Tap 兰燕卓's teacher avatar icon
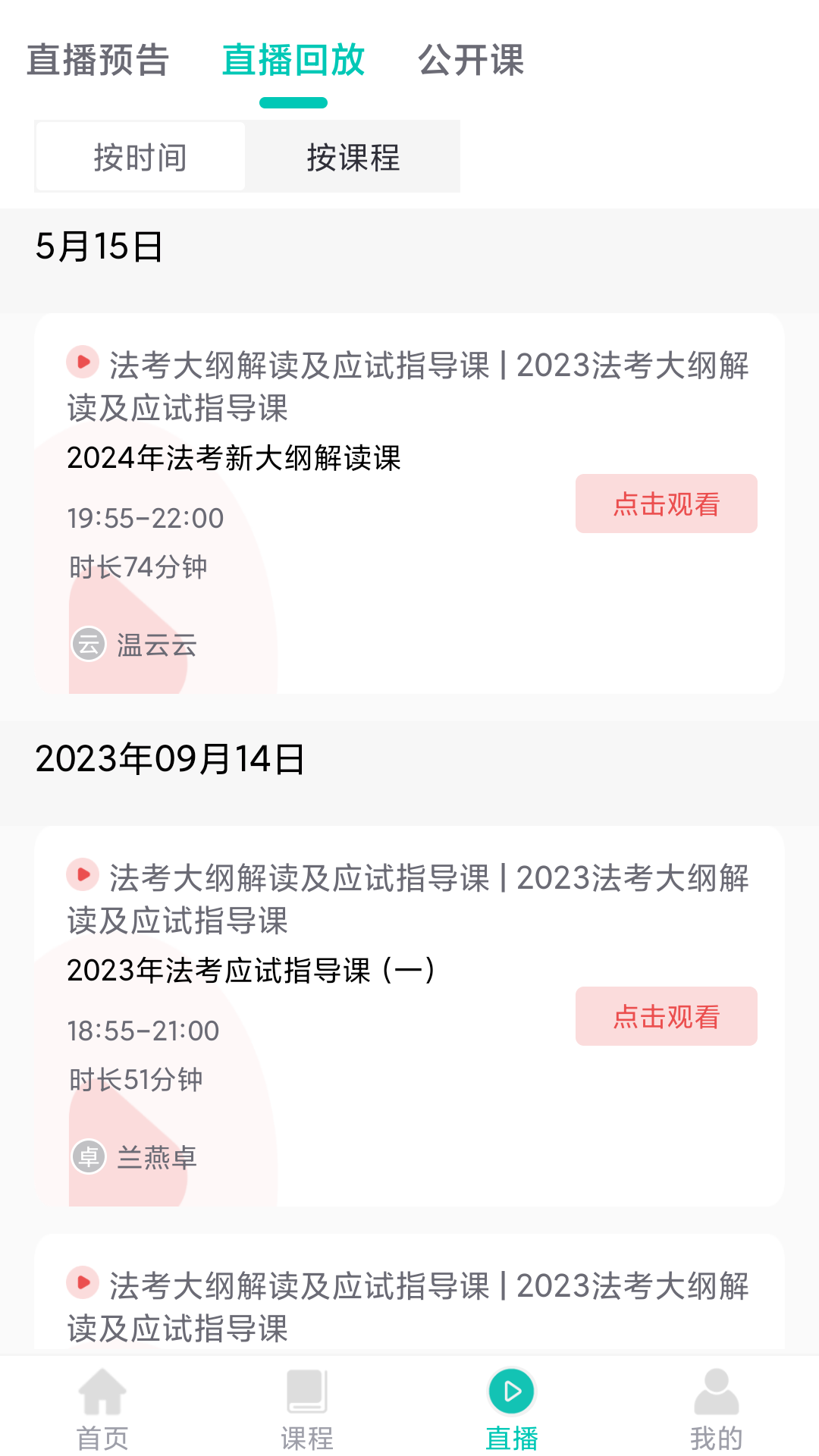819x1456 pixels. click(89, 1158)
